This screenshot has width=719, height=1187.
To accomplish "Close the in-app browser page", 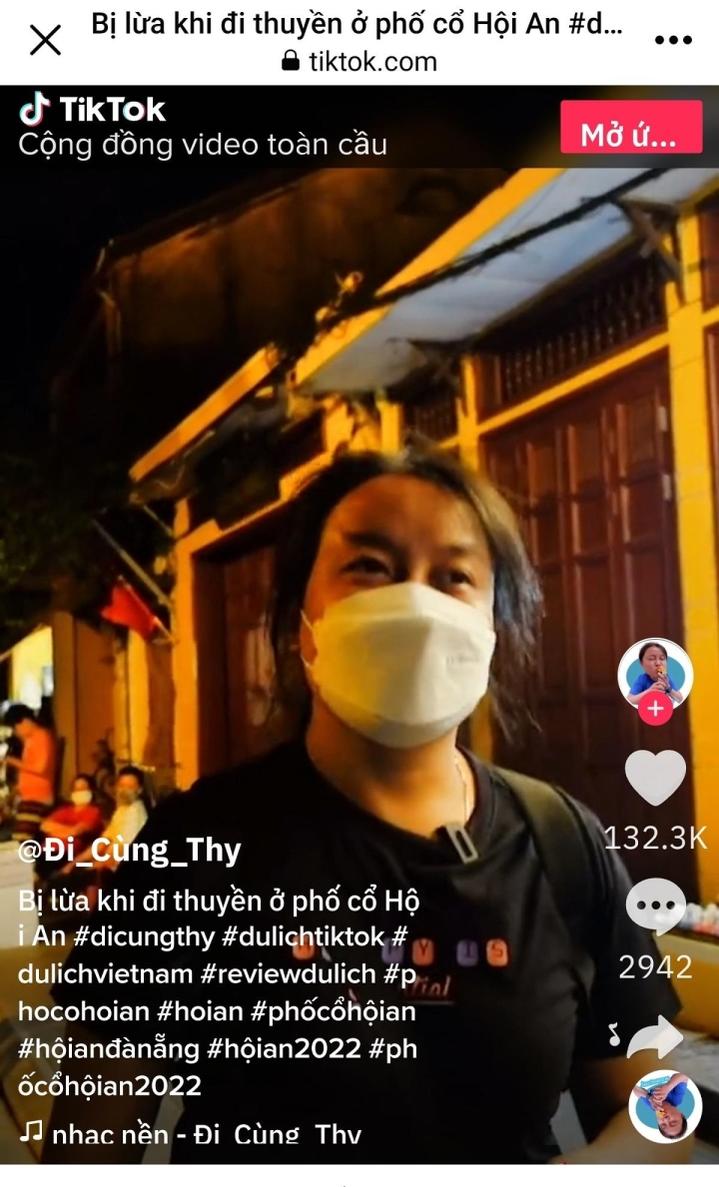I will [x=45, y=39].
